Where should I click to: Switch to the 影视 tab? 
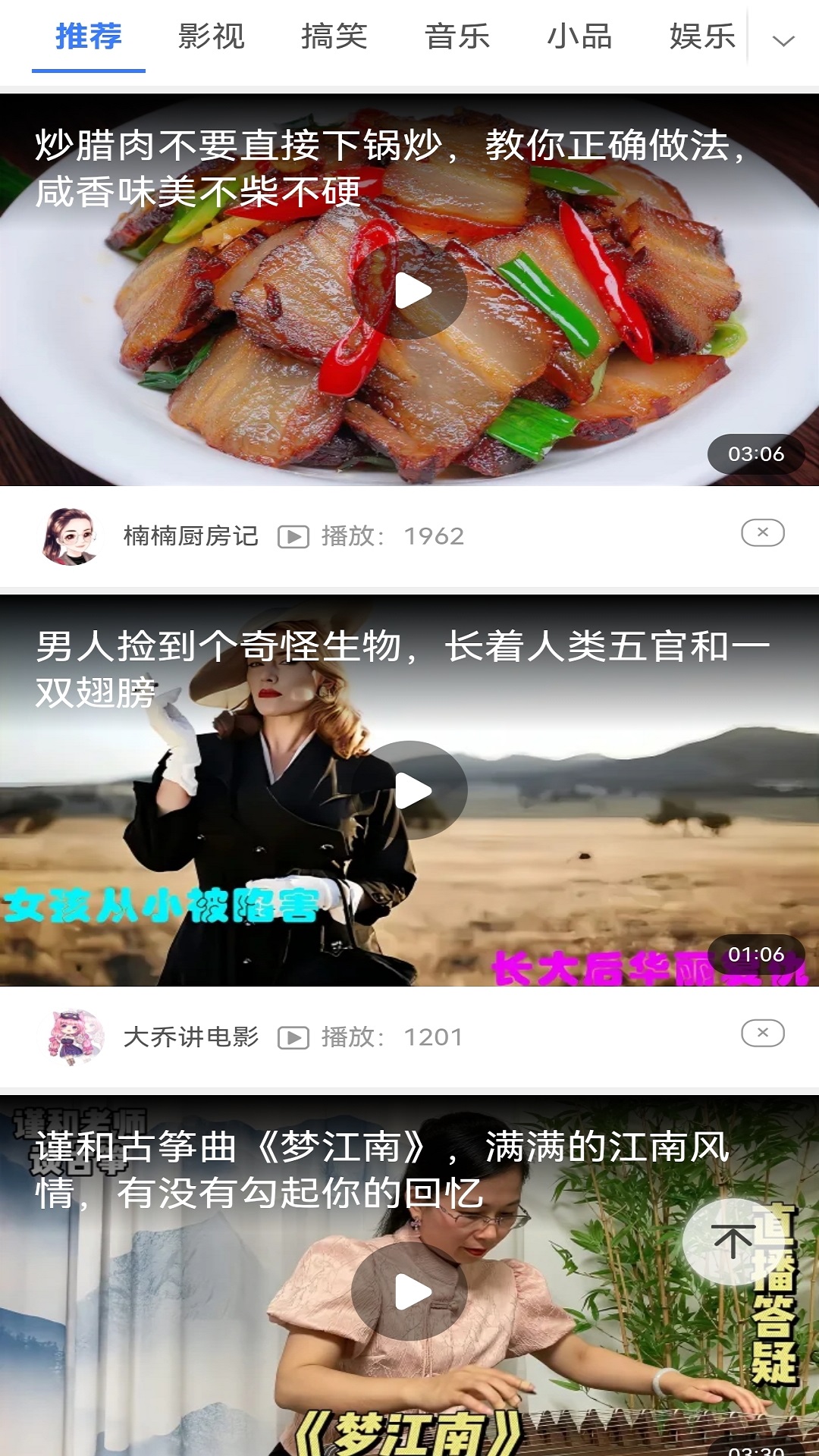[211, 38]
